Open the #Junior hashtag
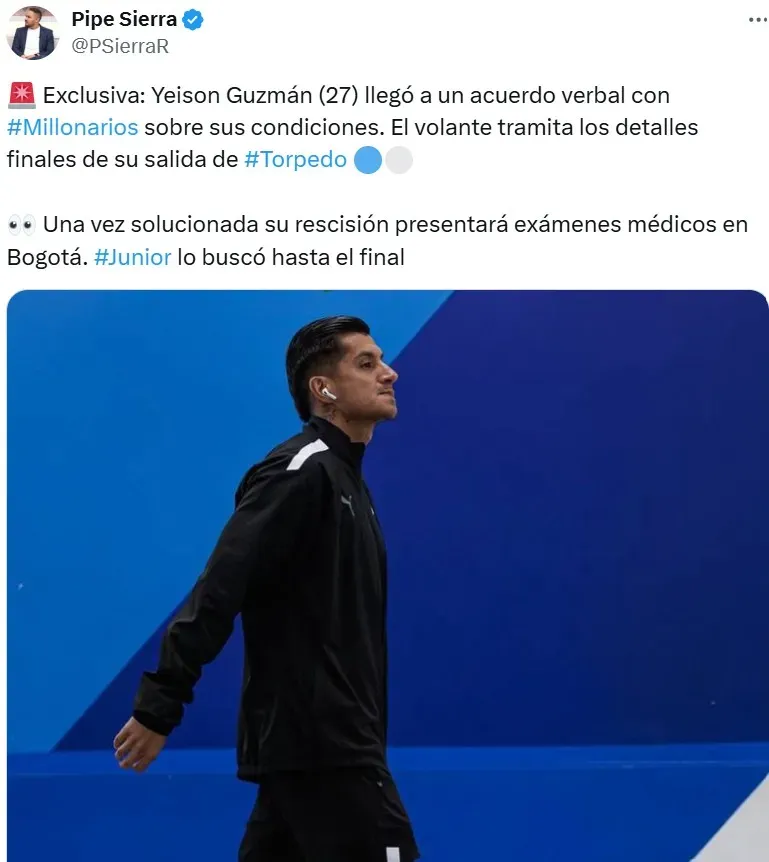This screenshot has height=862, width=769. point(132,257)
